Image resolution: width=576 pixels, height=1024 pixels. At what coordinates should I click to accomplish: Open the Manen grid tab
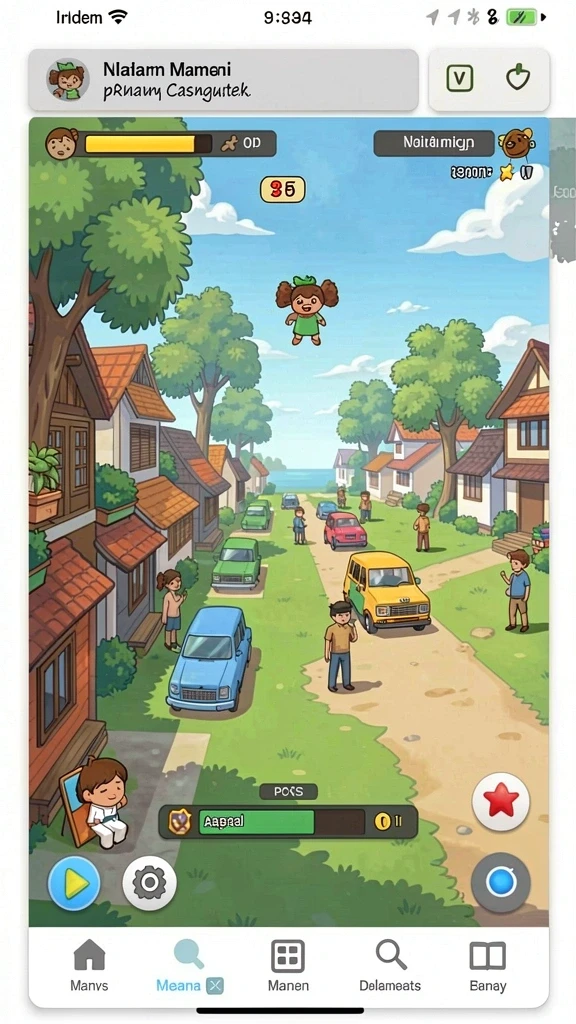[x=288, y=965]
